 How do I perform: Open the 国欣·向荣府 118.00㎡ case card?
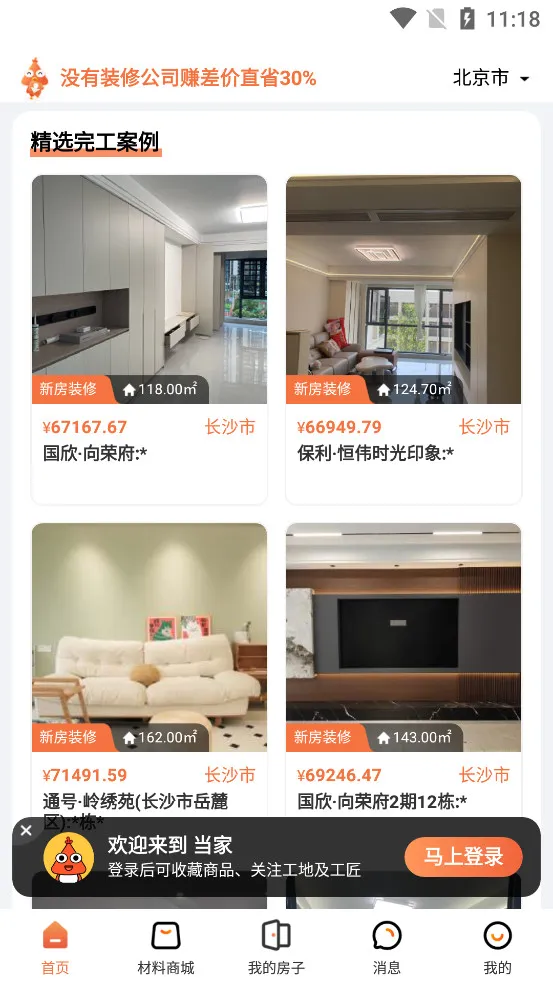(x=149, y=339)
